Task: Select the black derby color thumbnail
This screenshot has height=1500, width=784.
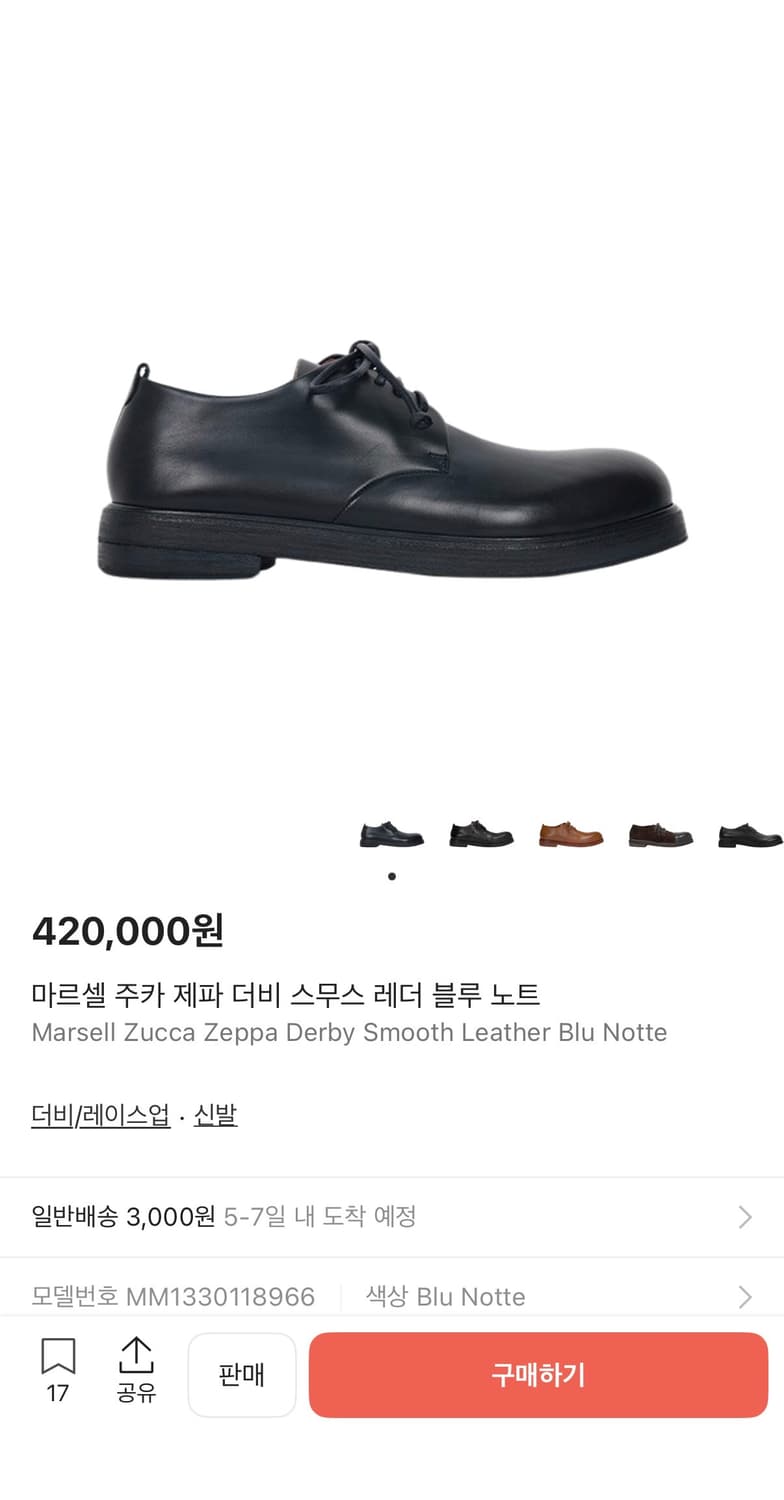Action: click(x=480, y=833)
